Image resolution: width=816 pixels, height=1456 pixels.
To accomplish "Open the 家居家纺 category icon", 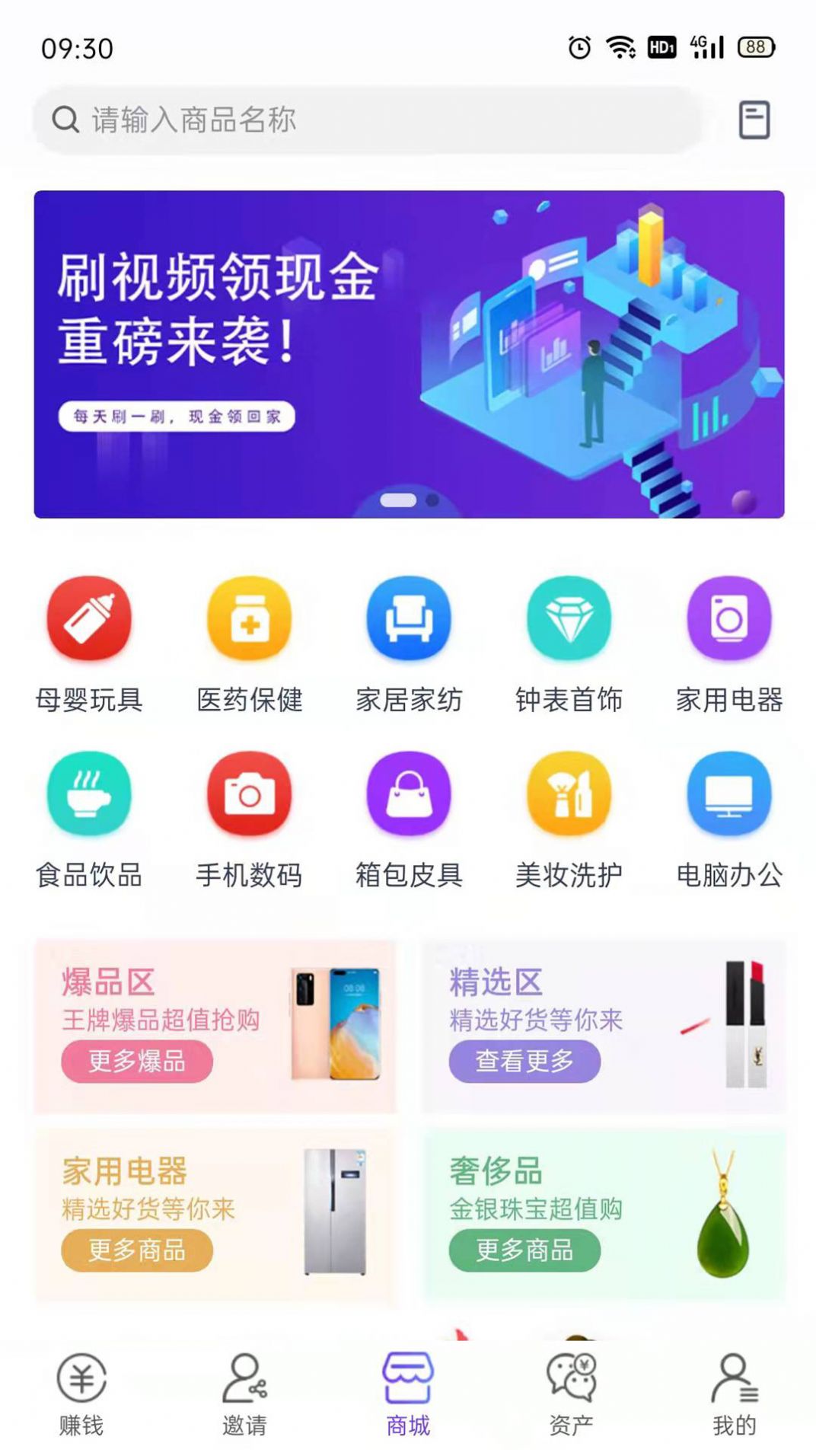I will coord(409,618).
